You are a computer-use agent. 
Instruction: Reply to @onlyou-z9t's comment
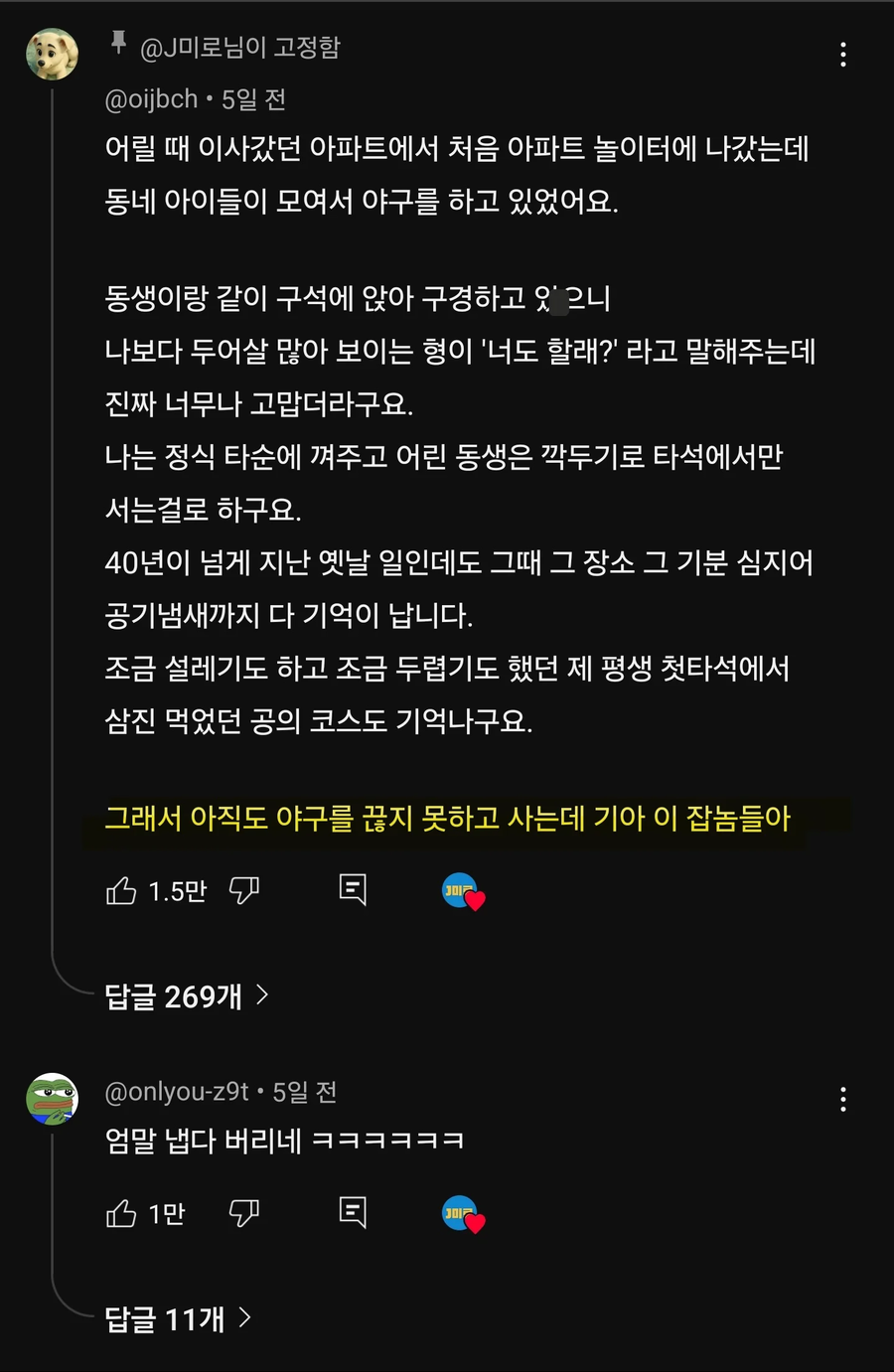pos(353,1212)
